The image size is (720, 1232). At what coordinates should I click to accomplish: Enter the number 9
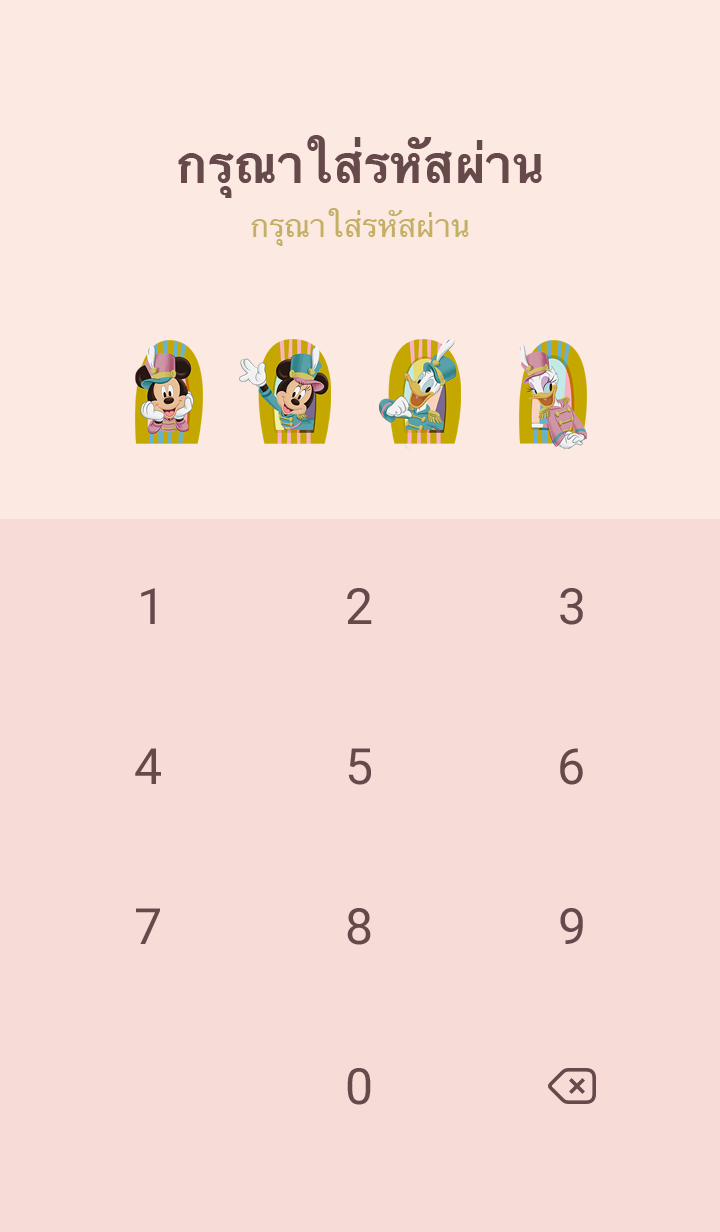point(571,927)
